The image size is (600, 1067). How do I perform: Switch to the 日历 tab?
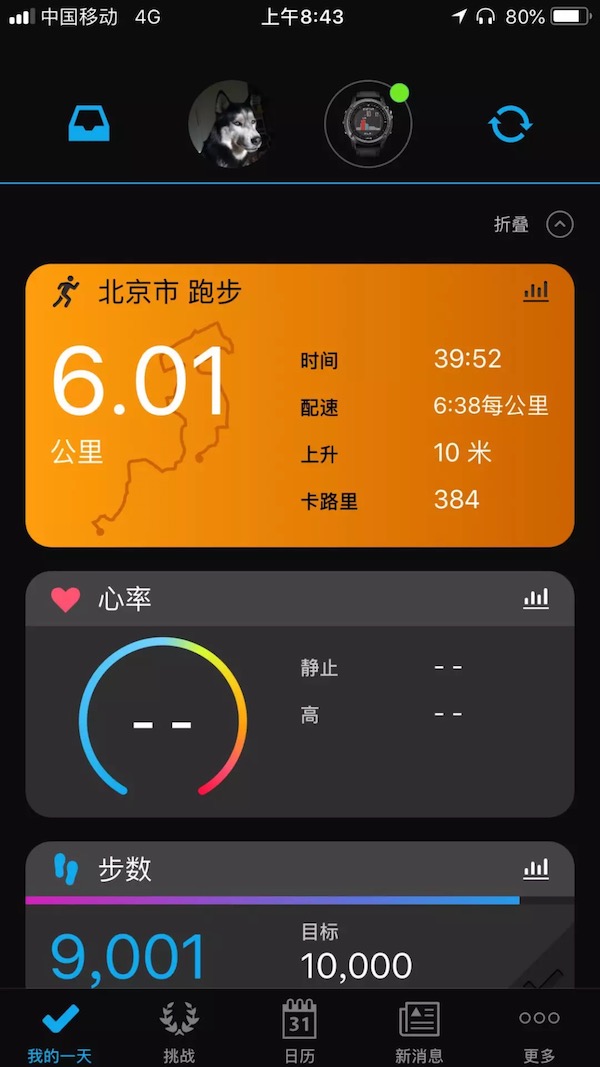point(299,1030)
